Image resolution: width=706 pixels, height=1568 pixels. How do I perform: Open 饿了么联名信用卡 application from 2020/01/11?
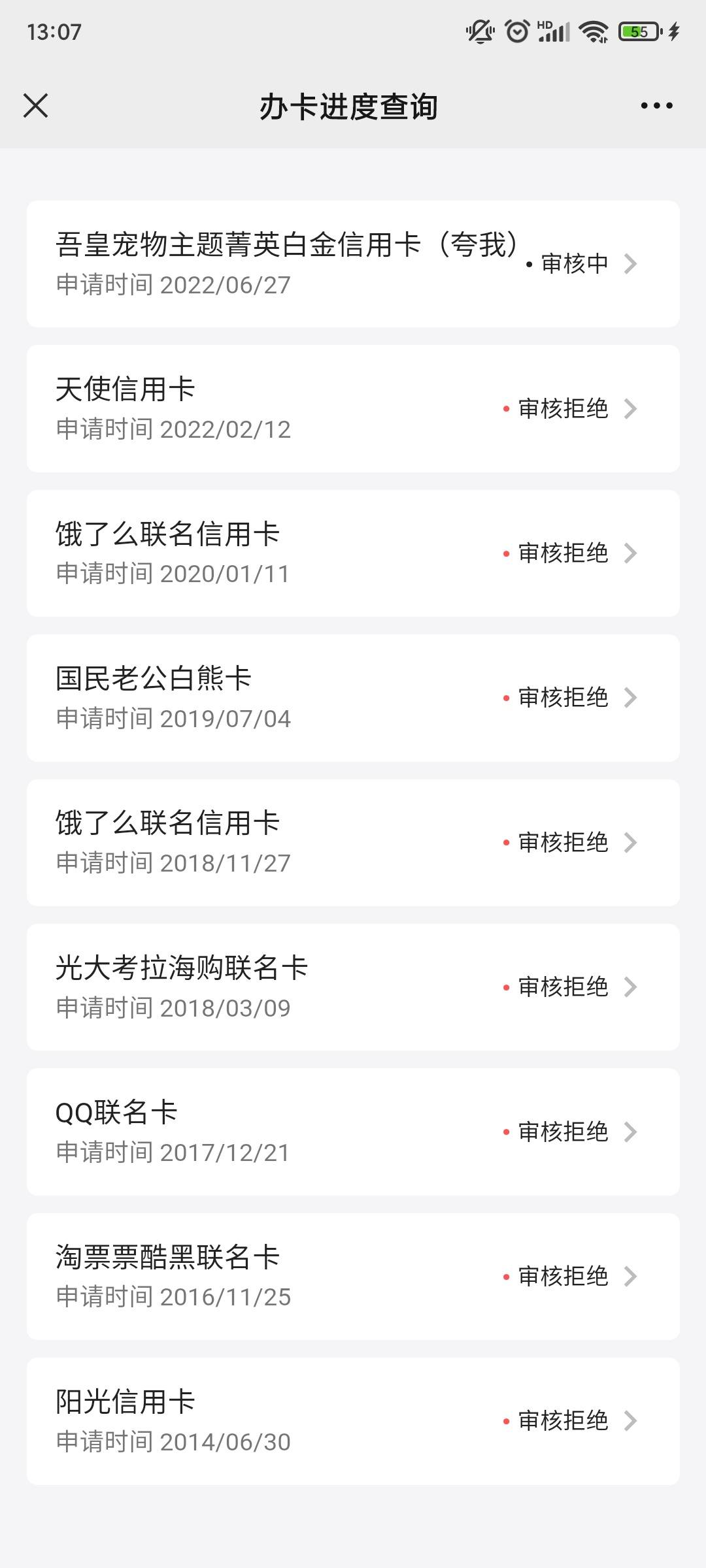353,553
